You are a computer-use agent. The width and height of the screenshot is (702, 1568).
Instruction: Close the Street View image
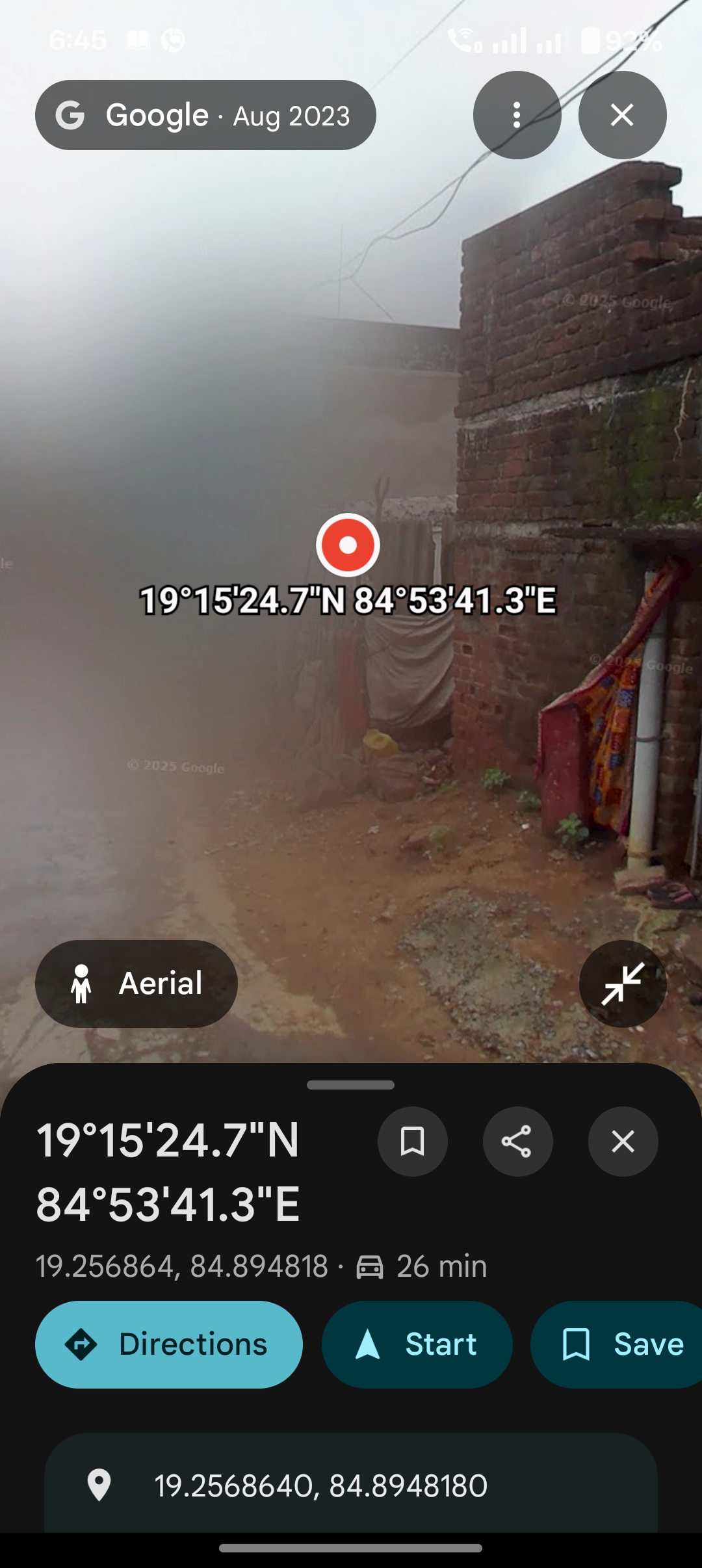coord(622,115)
